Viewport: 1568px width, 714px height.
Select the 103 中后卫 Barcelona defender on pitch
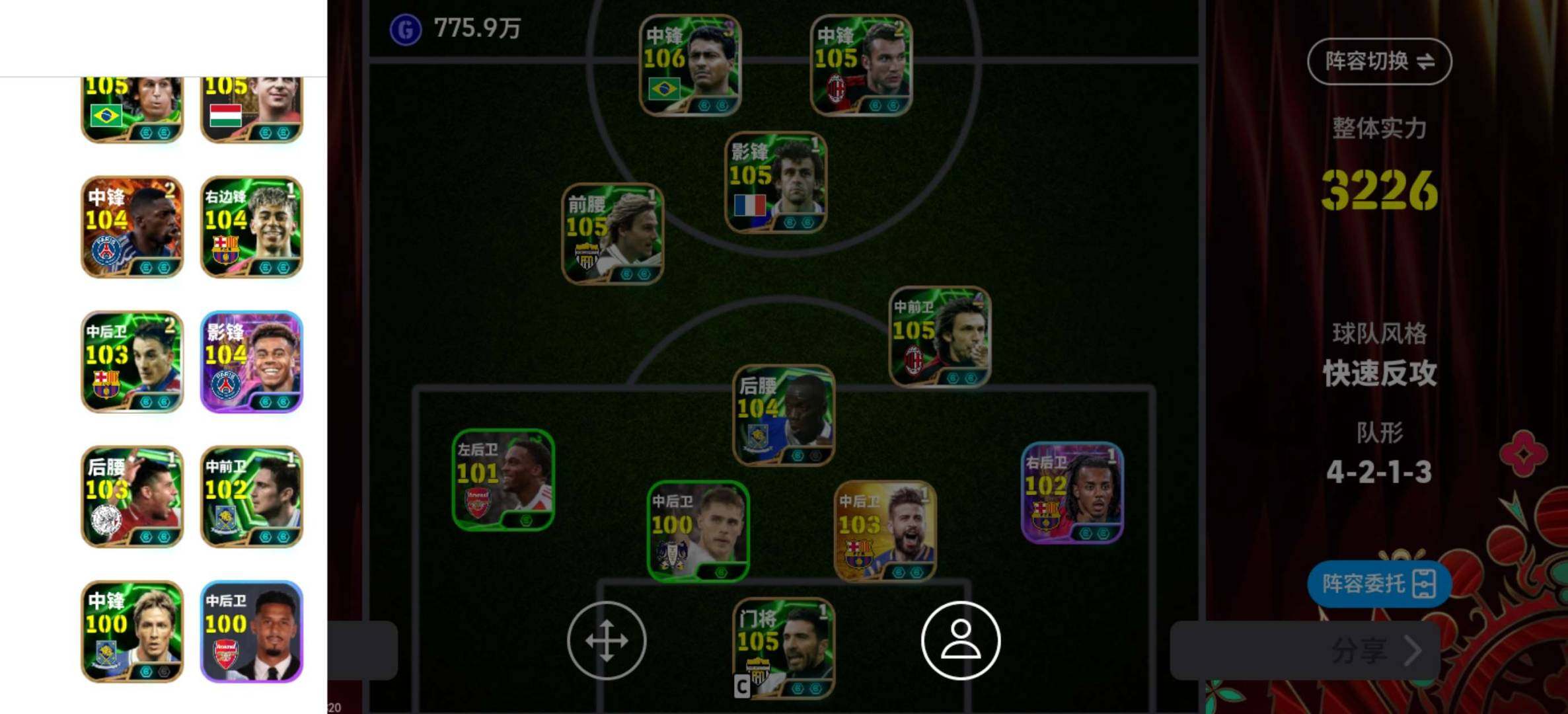click(885, 531)
